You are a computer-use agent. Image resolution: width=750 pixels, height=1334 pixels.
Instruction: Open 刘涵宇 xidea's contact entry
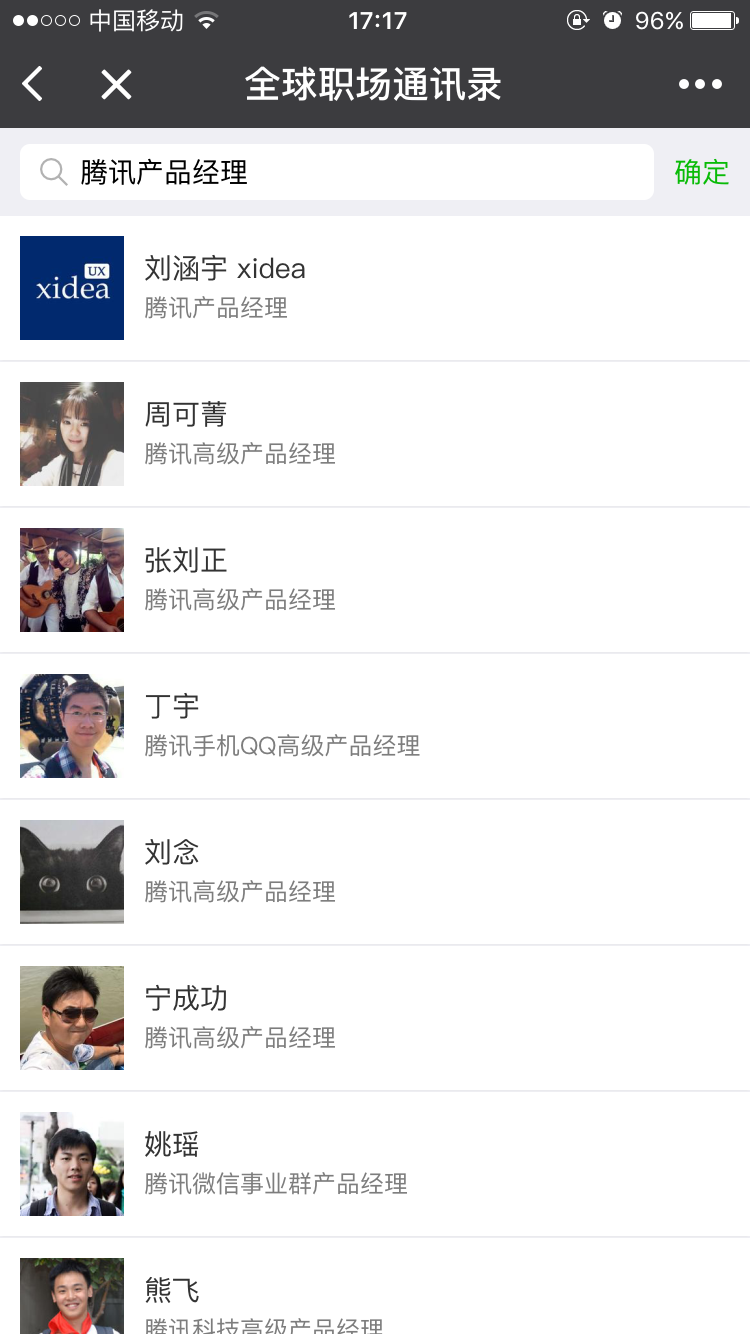point(375,288)
